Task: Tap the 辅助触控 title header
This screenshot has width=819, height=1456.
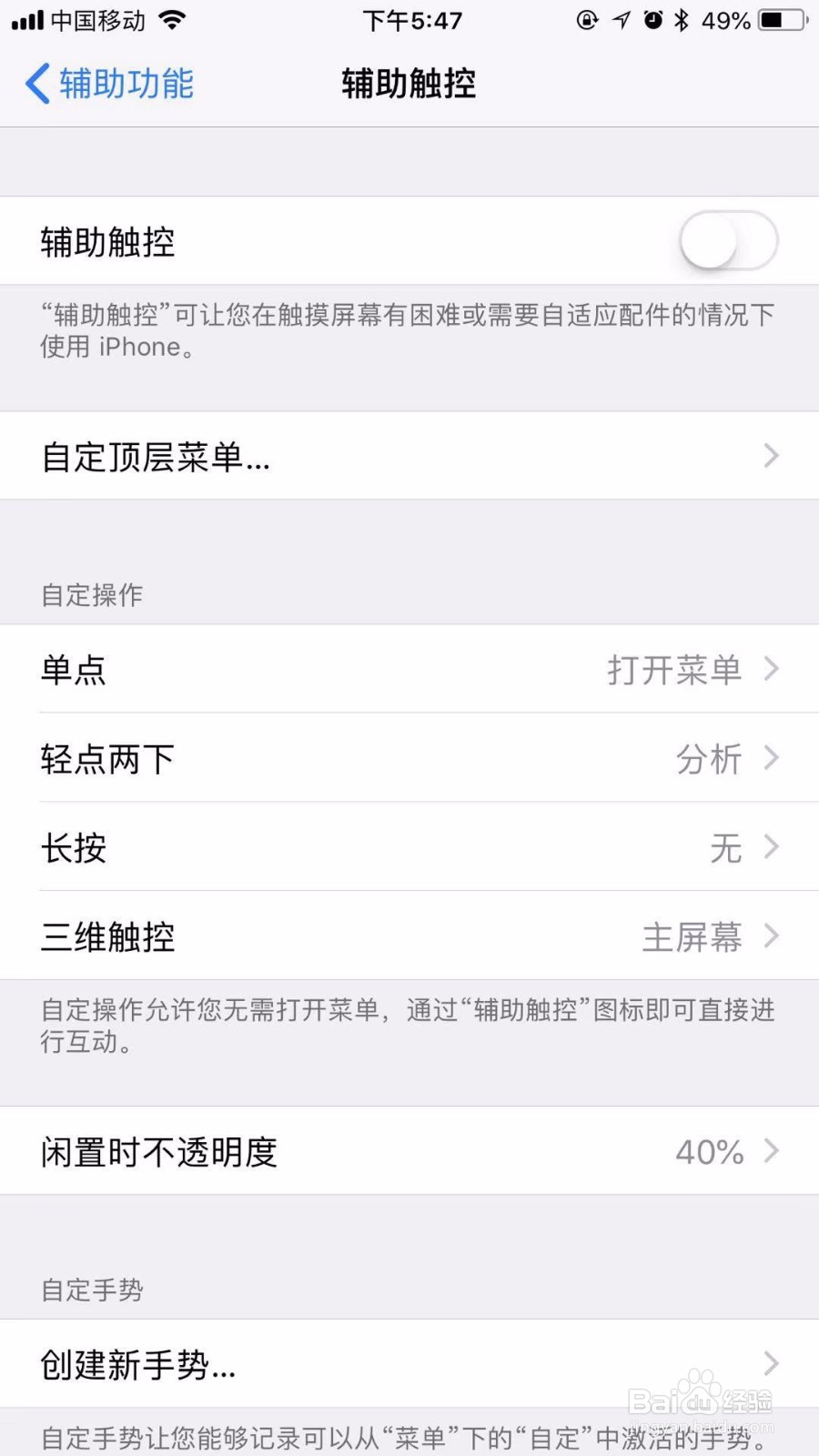Action: [x=407, y=83]
